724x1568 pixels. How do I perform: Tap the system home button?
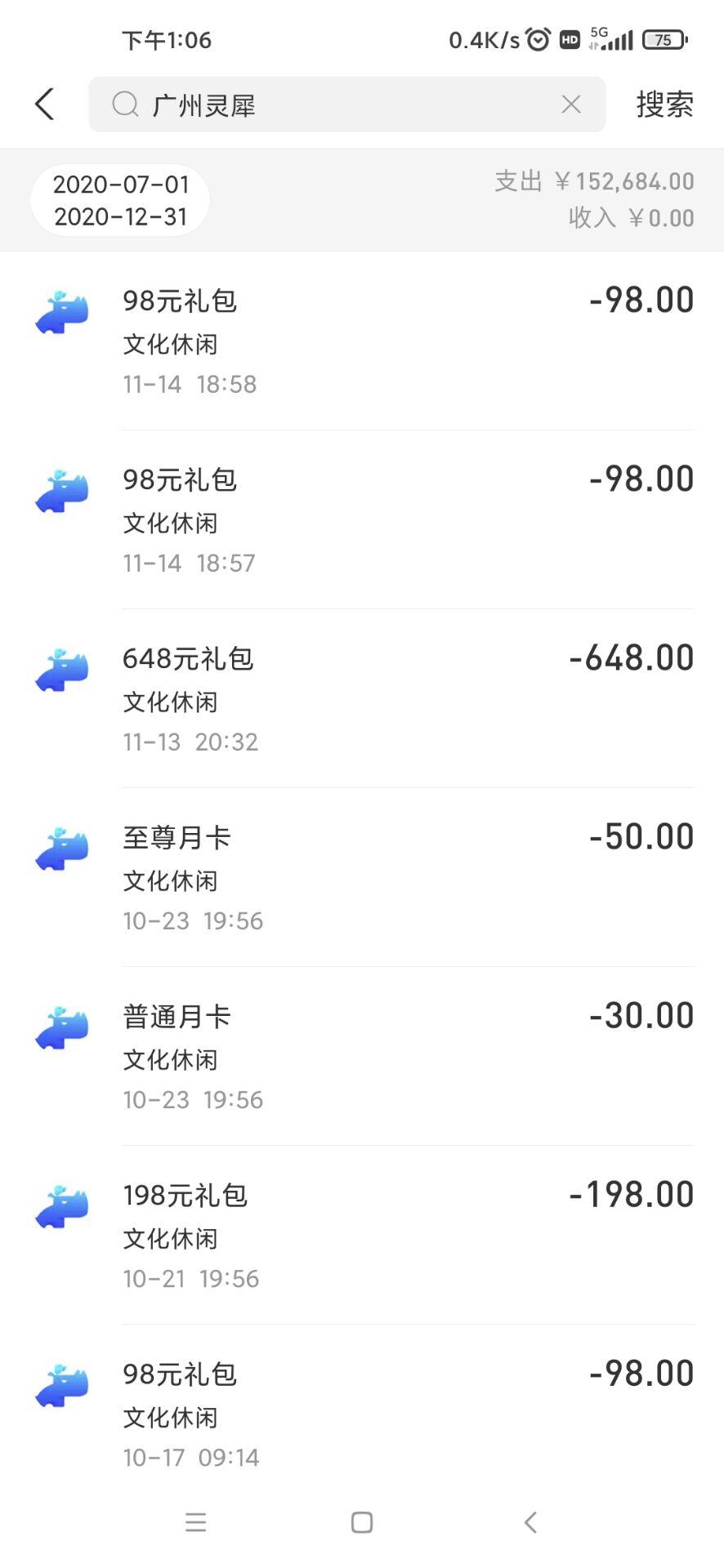(x=362, y=1522)
